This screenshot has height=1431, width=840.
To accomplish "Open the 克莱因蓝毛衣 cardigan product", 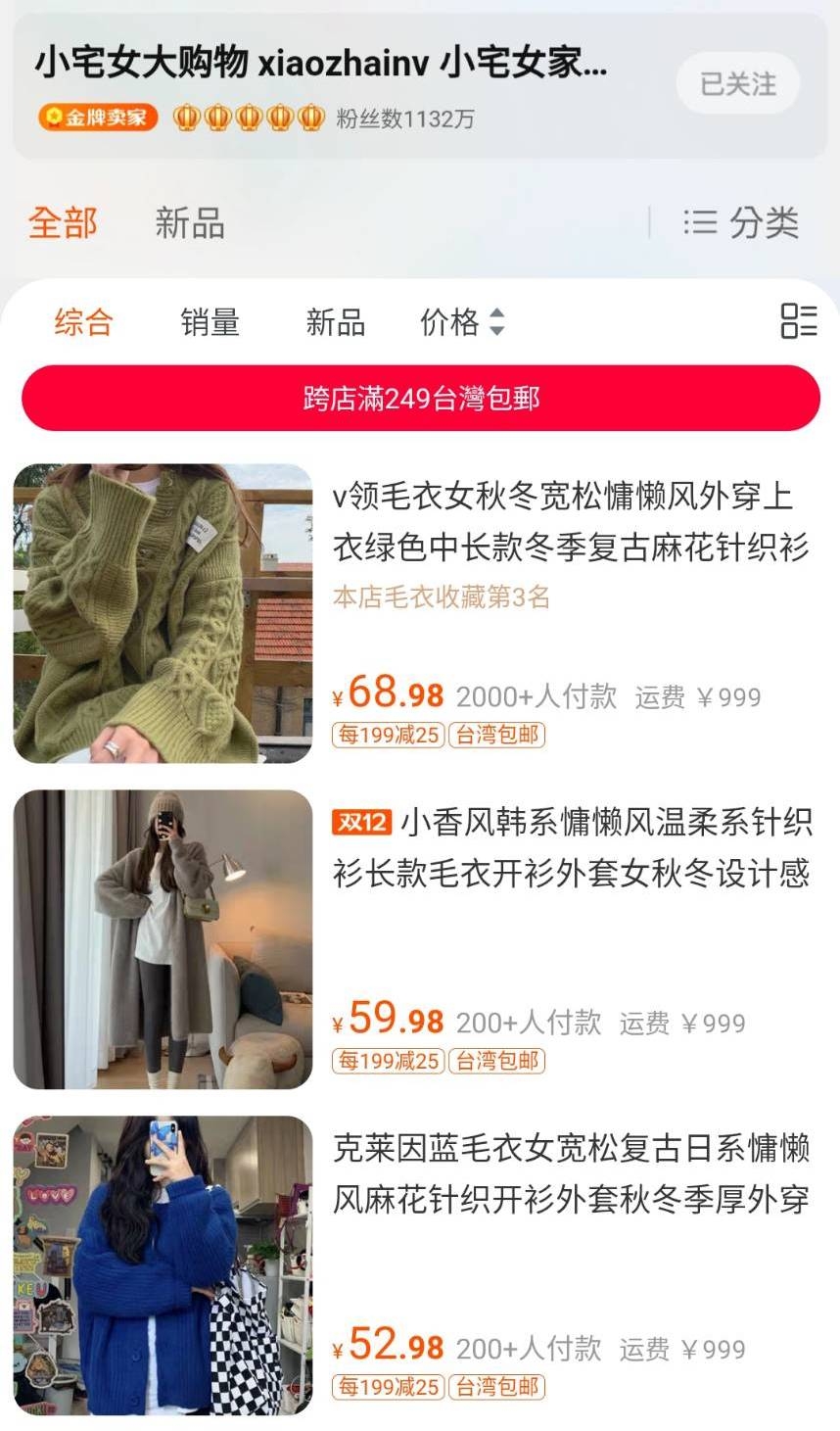I will point(571,1173).
